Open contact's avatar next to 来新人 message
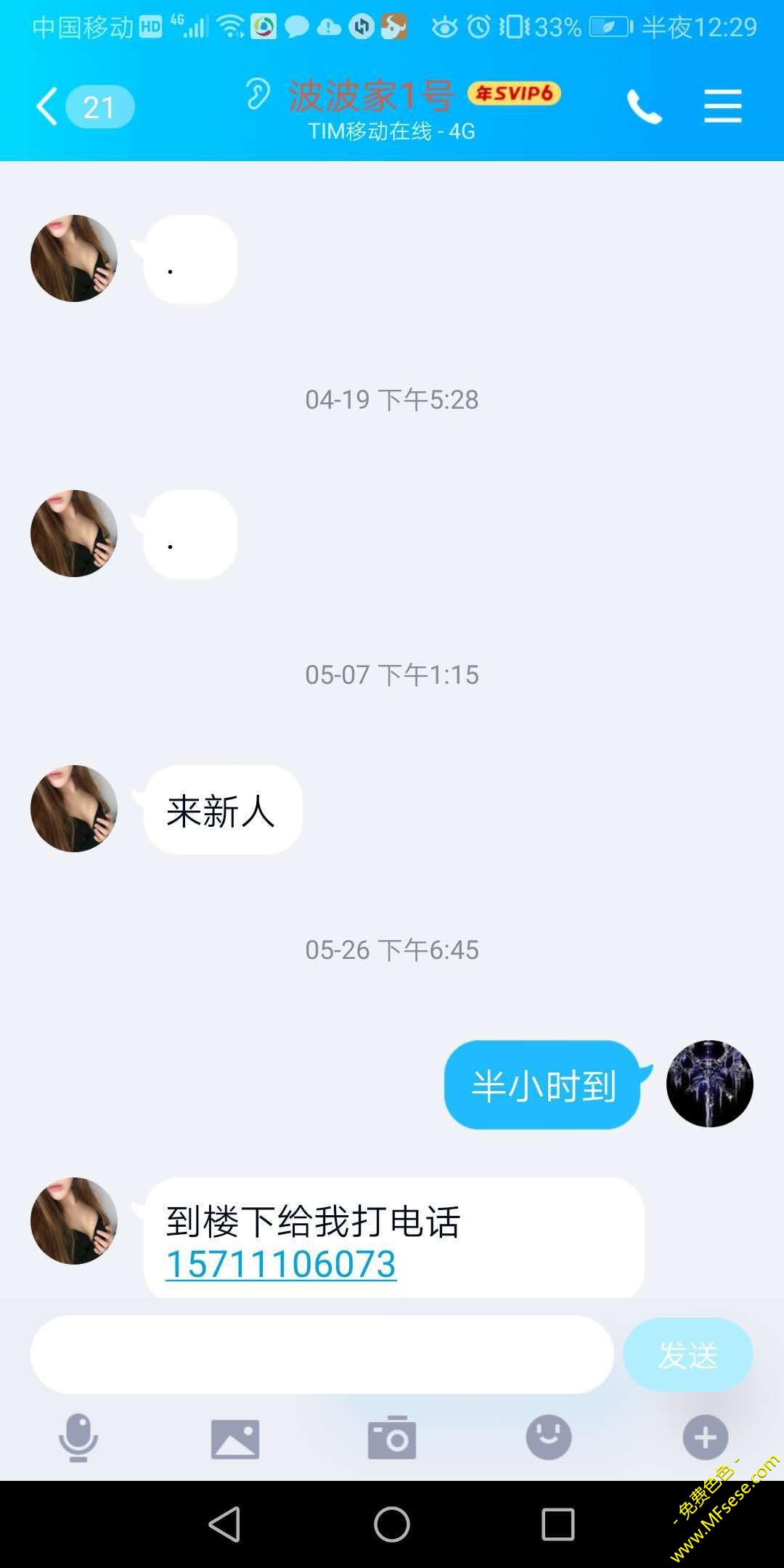 click(73, 809)
